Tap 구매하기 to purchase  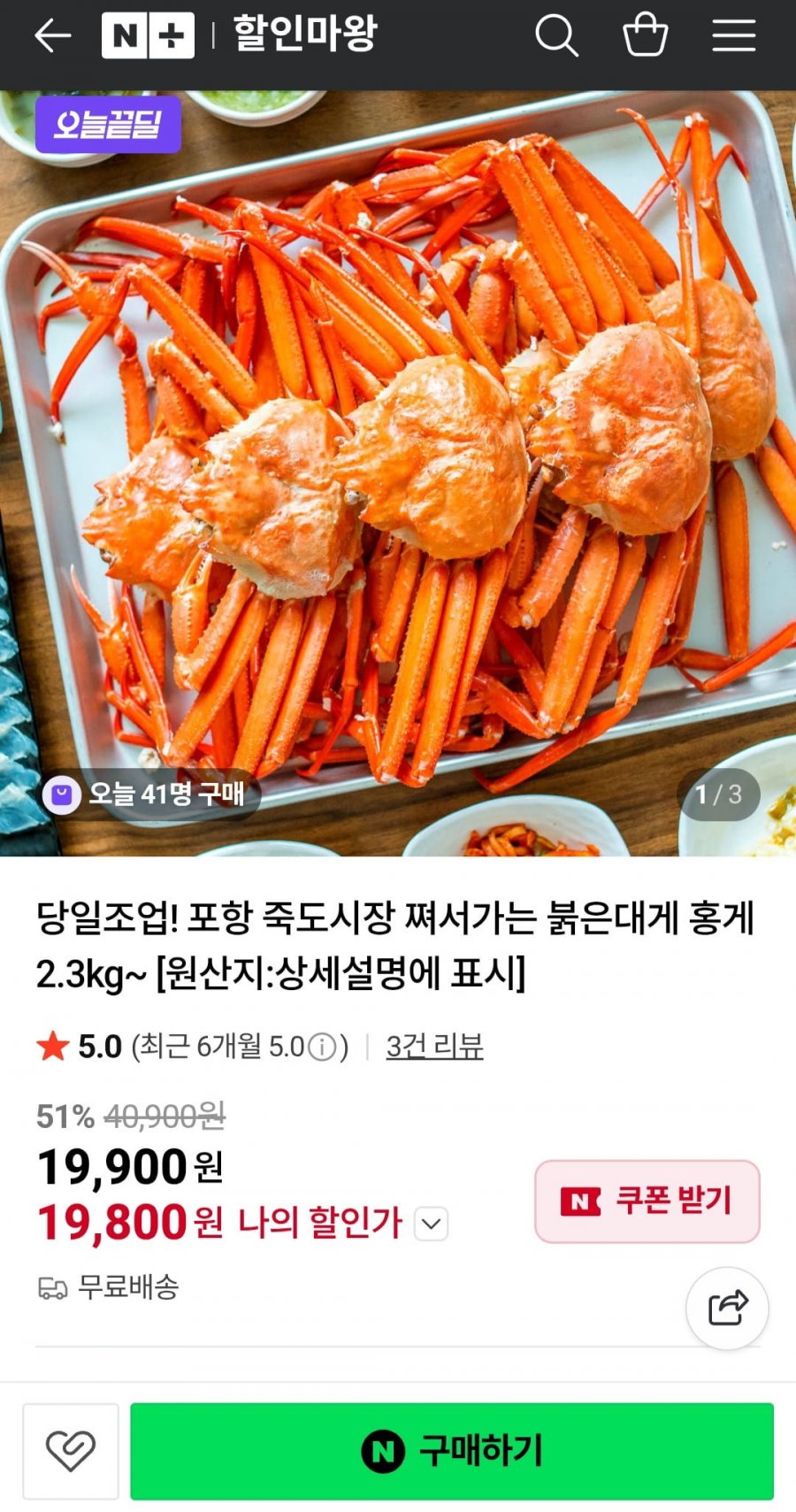tap(451, 1451)
